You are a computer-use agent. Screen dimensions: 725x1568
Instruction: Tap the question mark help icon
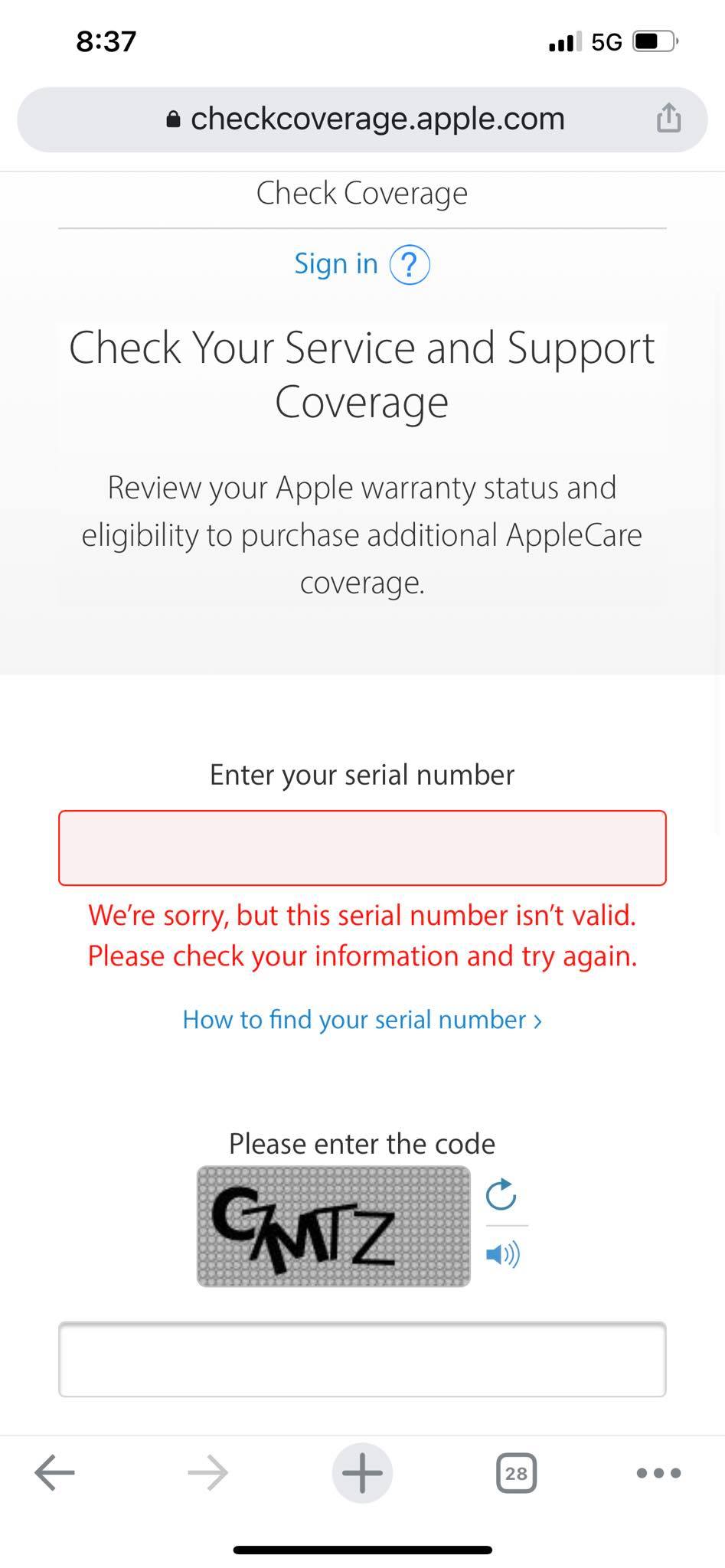click(x=410, y=265)
